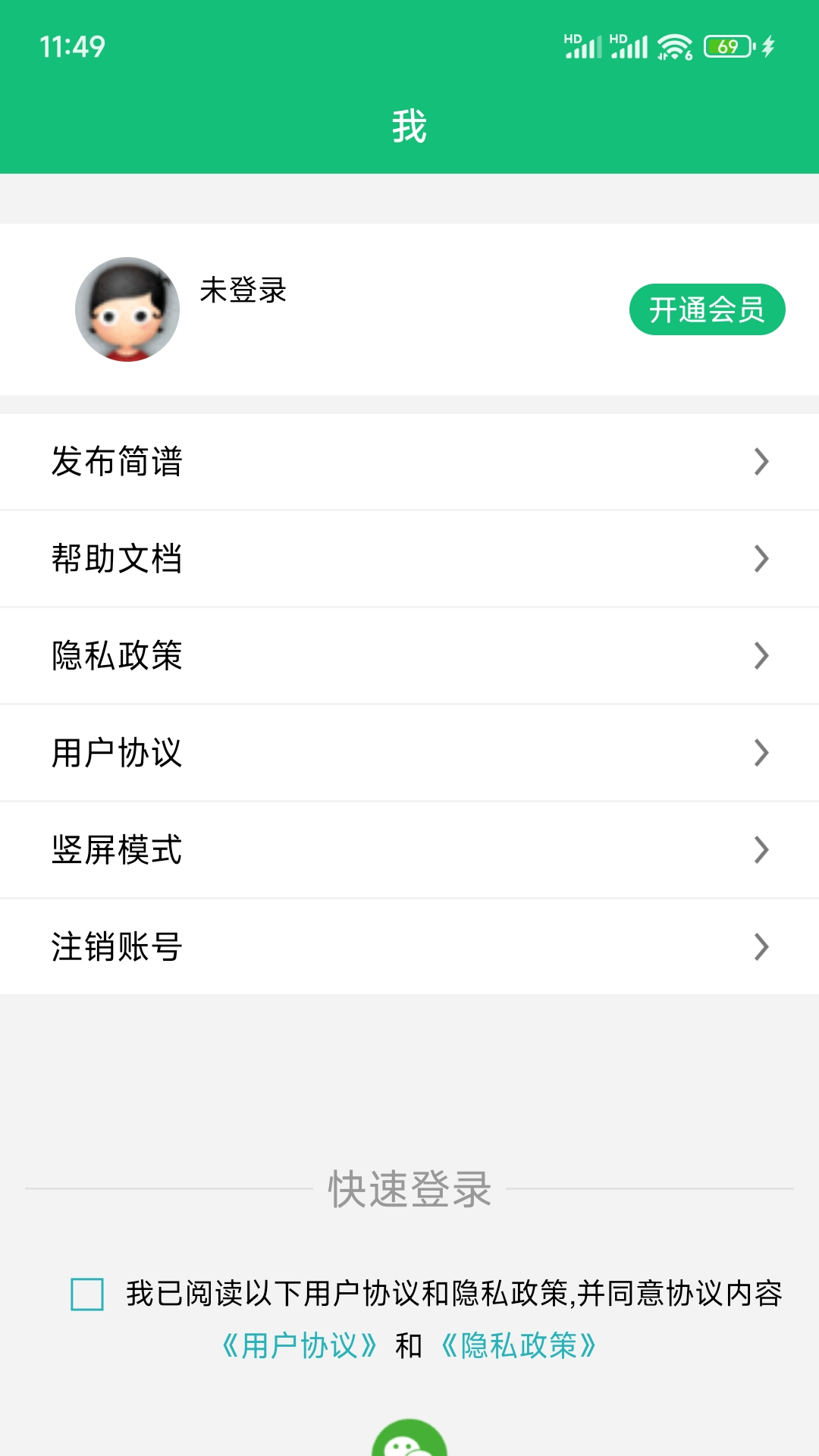The width and height of the screenshot is (819, 1456).
Task: Select the 竖屏模式 option
Action: [409, 849]
